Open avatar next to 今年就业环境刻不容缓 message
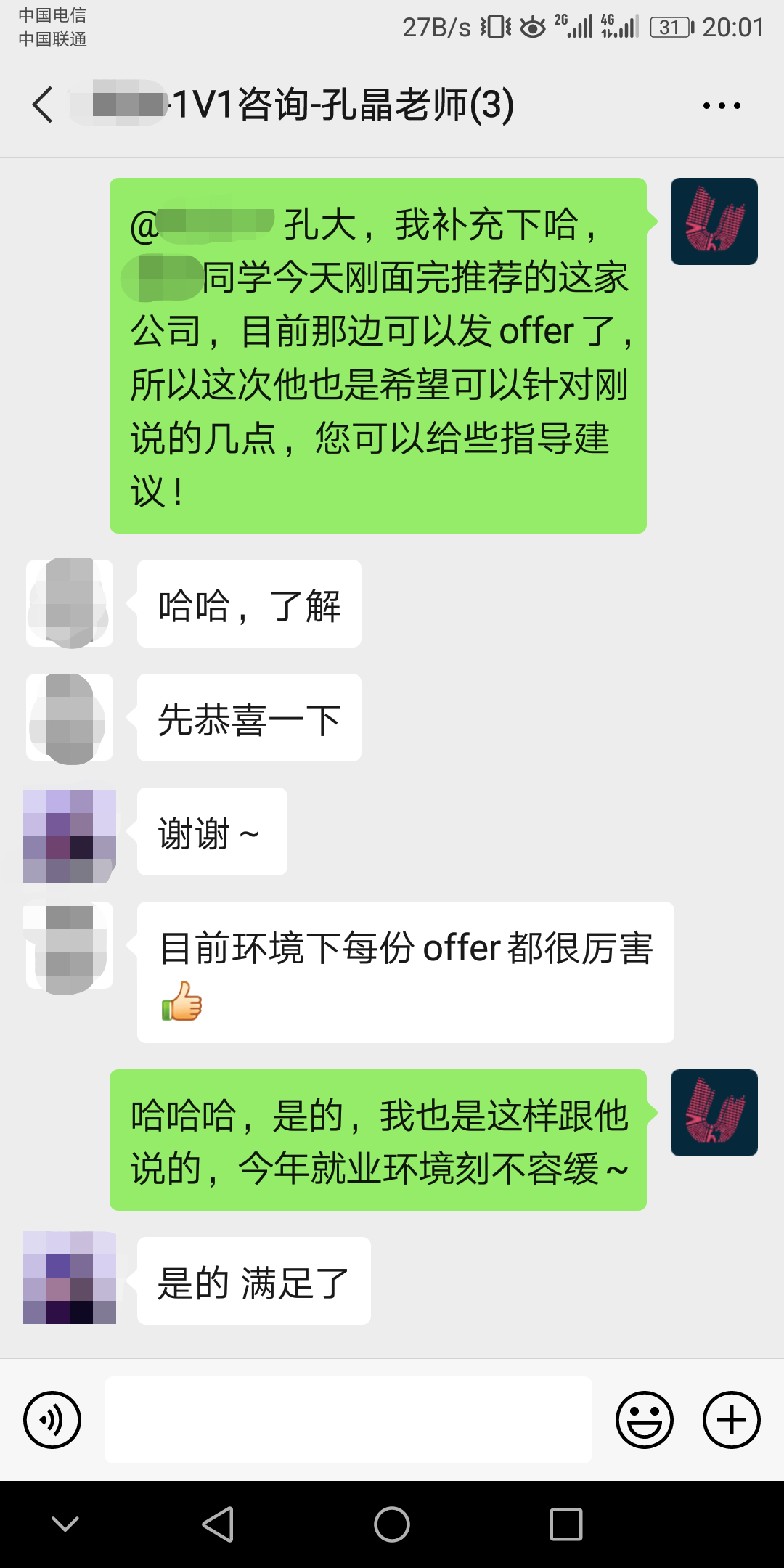784x1568 pixels. pyautogui.click(x=714, y=1112)
